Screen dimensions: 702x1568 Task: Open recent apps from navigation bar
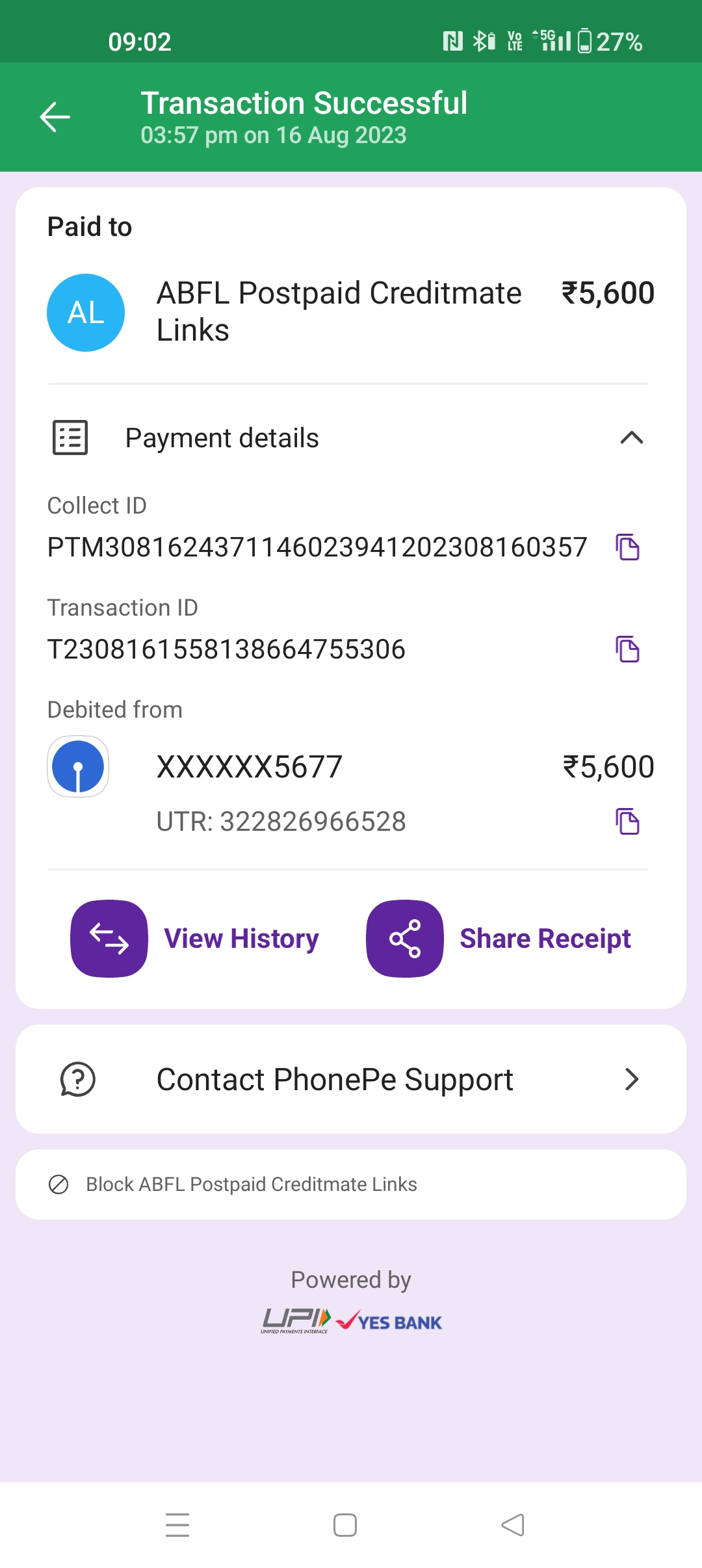tap(177, 1525)
